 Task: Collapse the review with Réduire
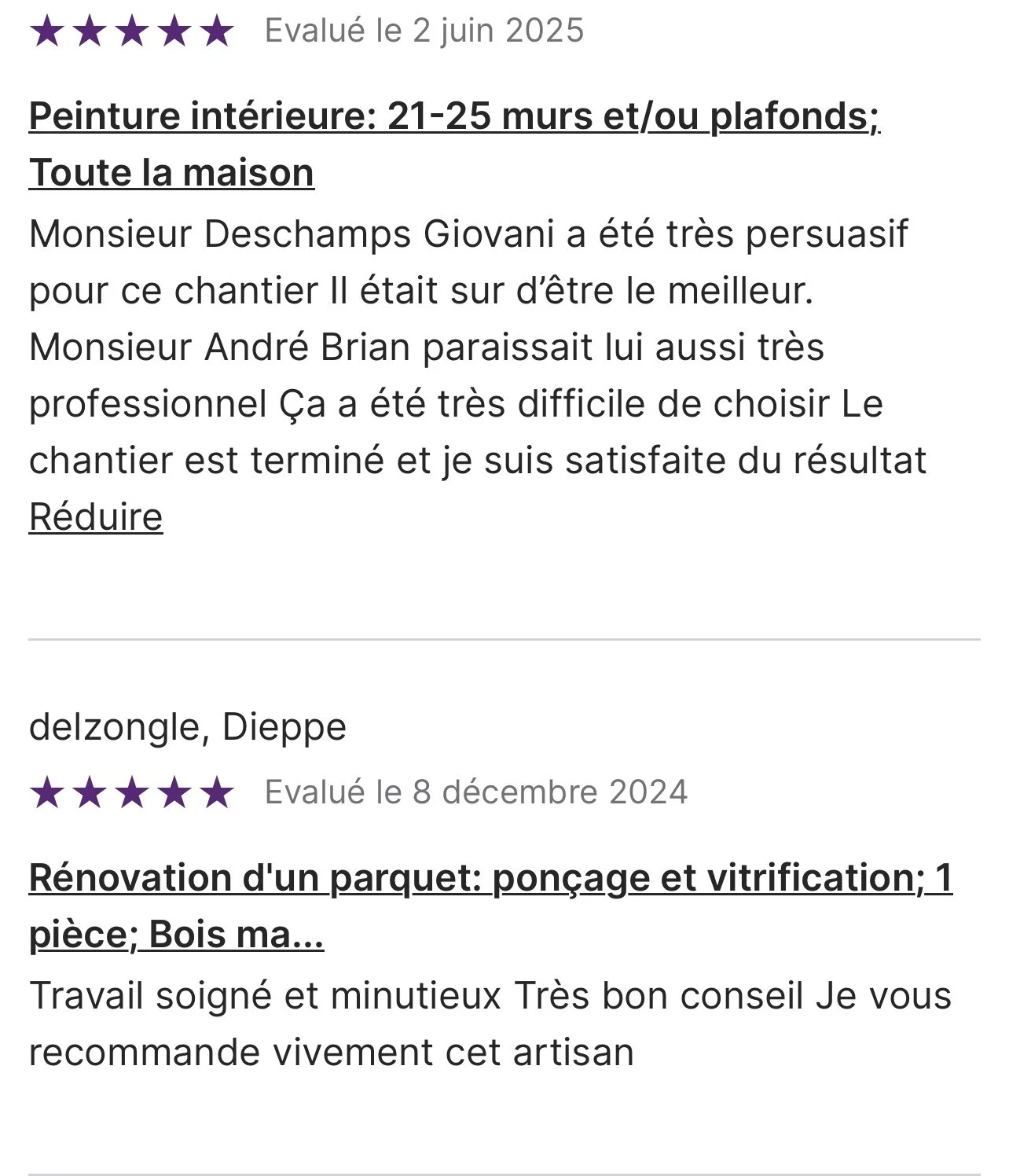(x=96, y=517)
